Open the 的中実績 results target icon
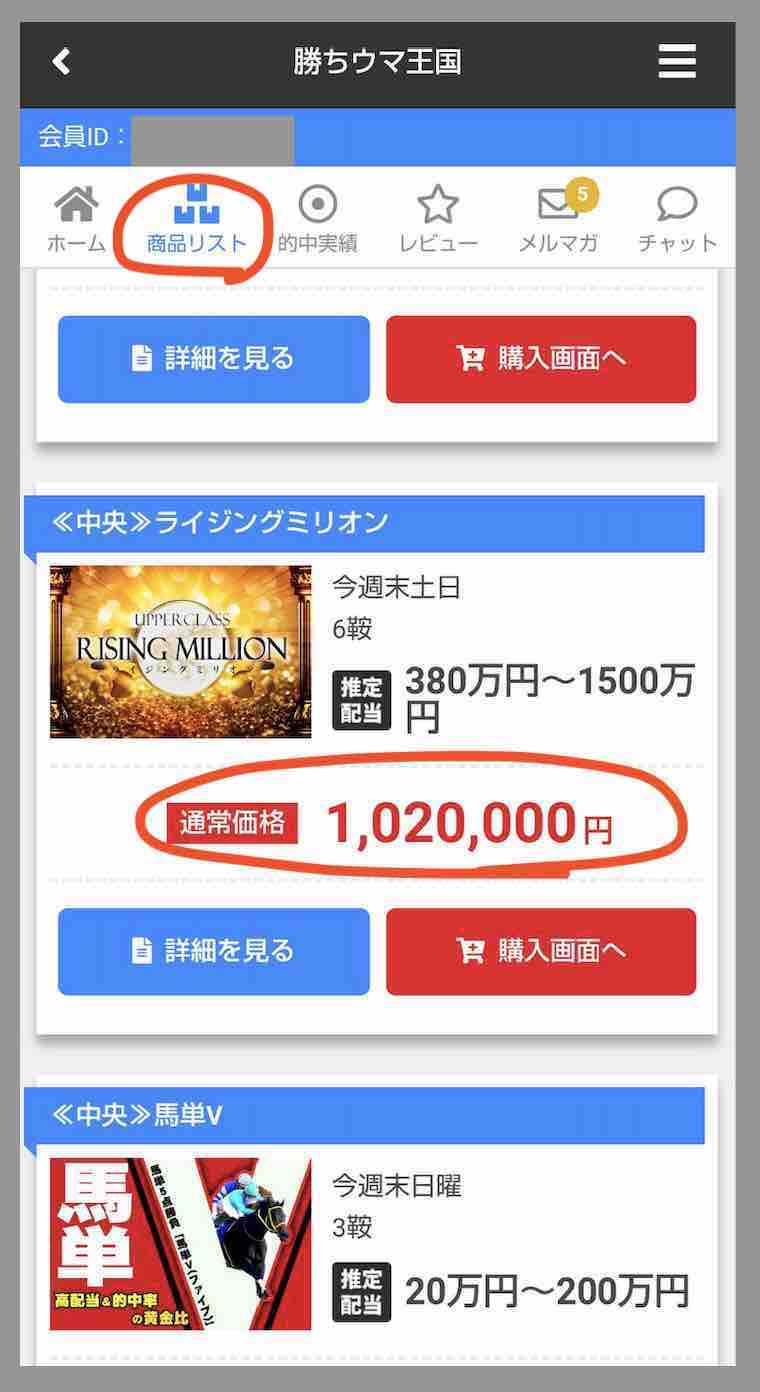Viewport: 760px width, 1392px height. click(318, 208)
